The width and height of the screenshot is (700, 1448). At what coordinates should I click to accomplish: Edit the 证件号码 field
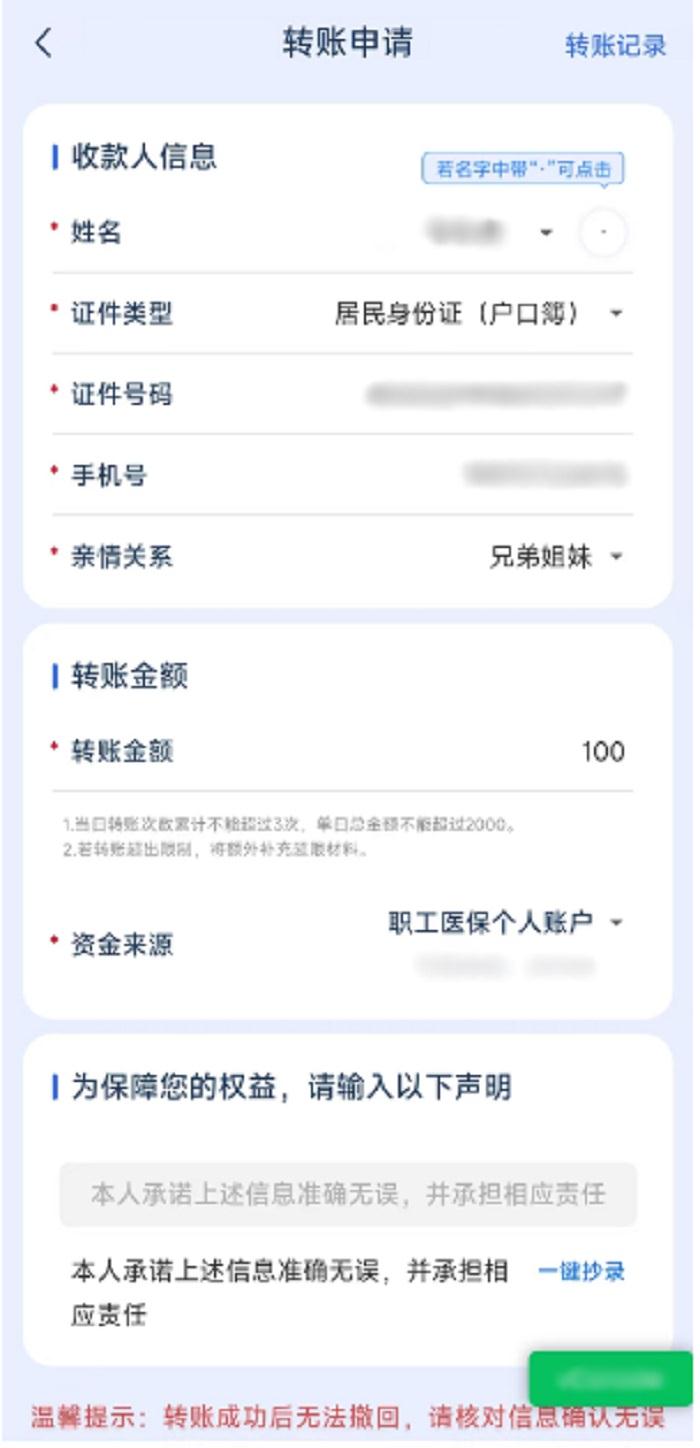click(495, 394)
